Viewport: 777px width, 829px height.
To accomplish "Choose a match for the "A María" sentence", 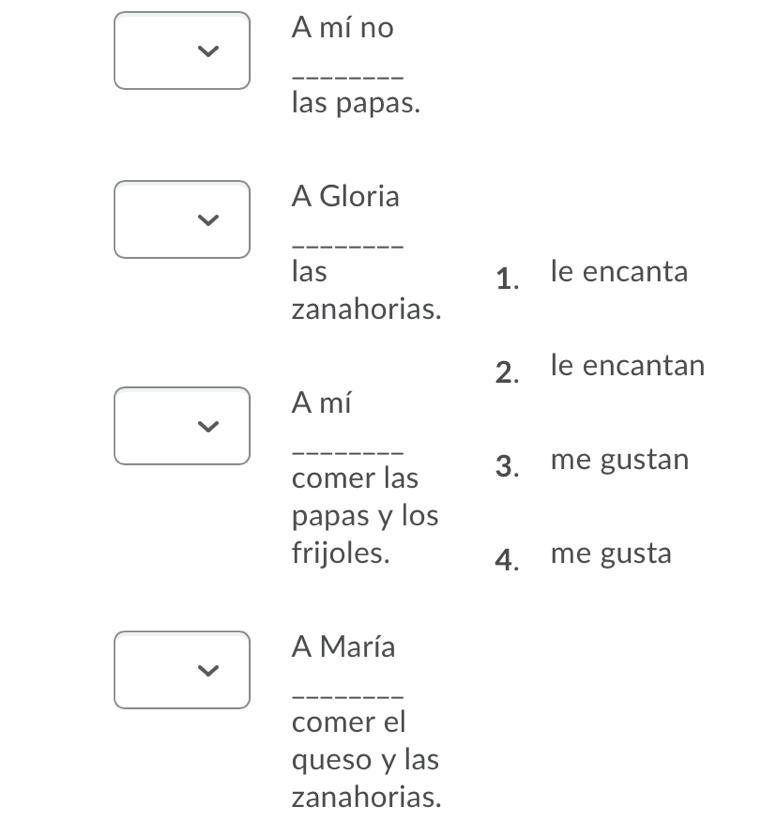I will (x=182, y=670).
